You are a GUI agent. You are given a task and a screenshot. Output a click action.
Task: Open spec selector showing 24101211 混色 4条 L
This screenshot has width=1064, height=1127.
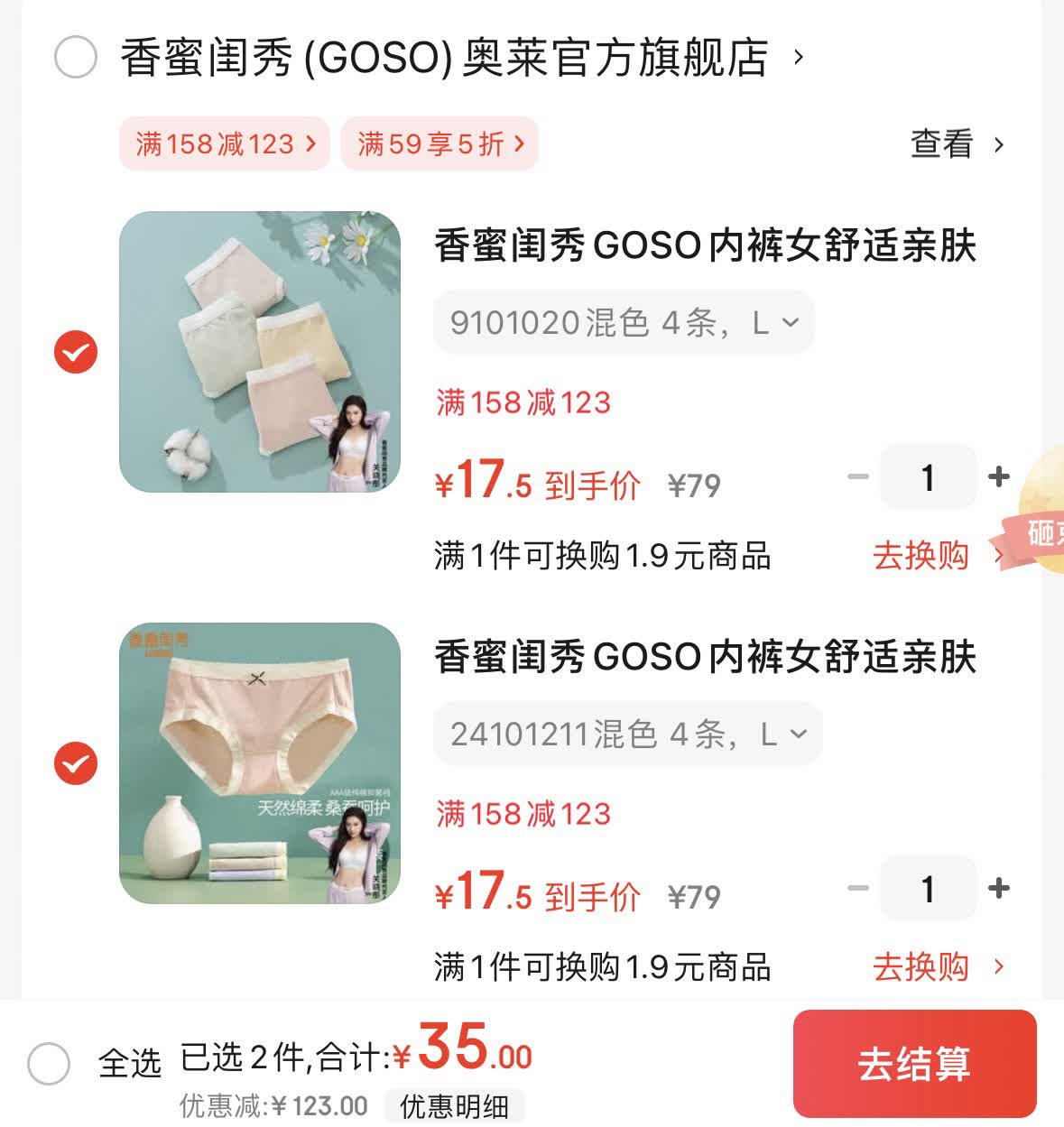tap(626, 734)
